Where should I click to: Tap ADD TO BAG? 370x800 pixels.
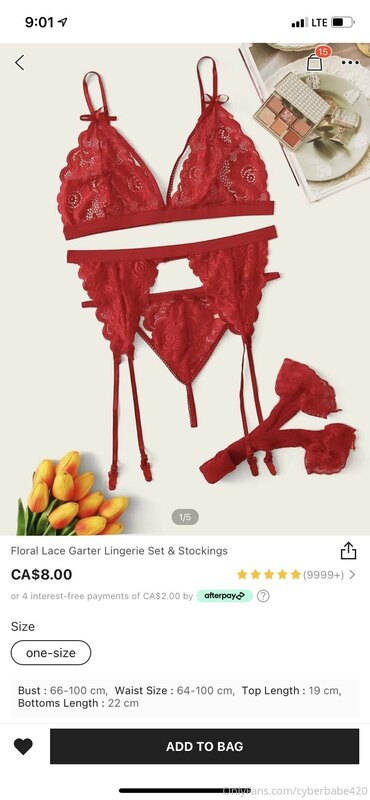click(x=205, y=746)
